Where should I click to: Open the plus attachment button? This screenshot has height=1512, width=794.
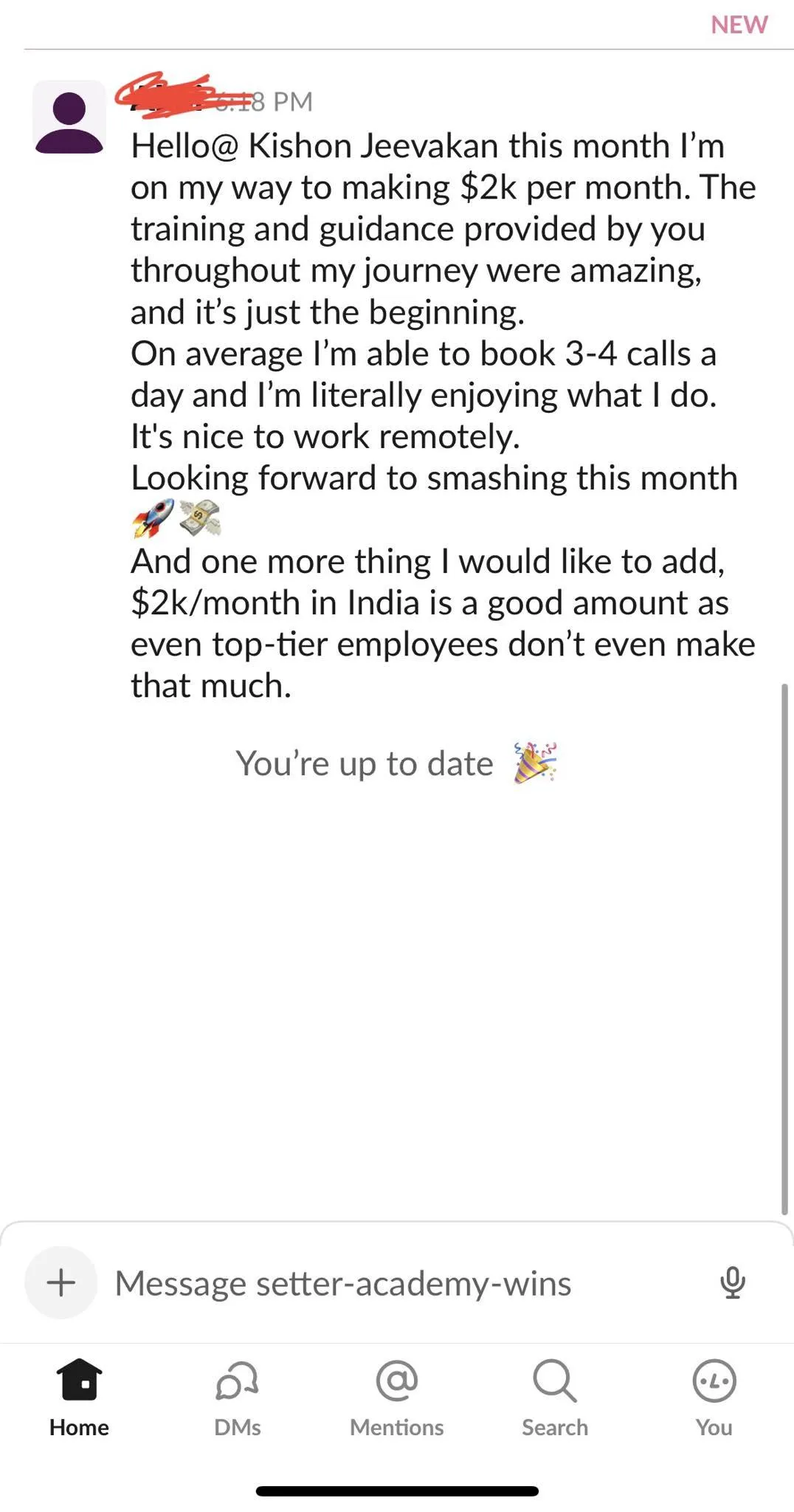61,1283
